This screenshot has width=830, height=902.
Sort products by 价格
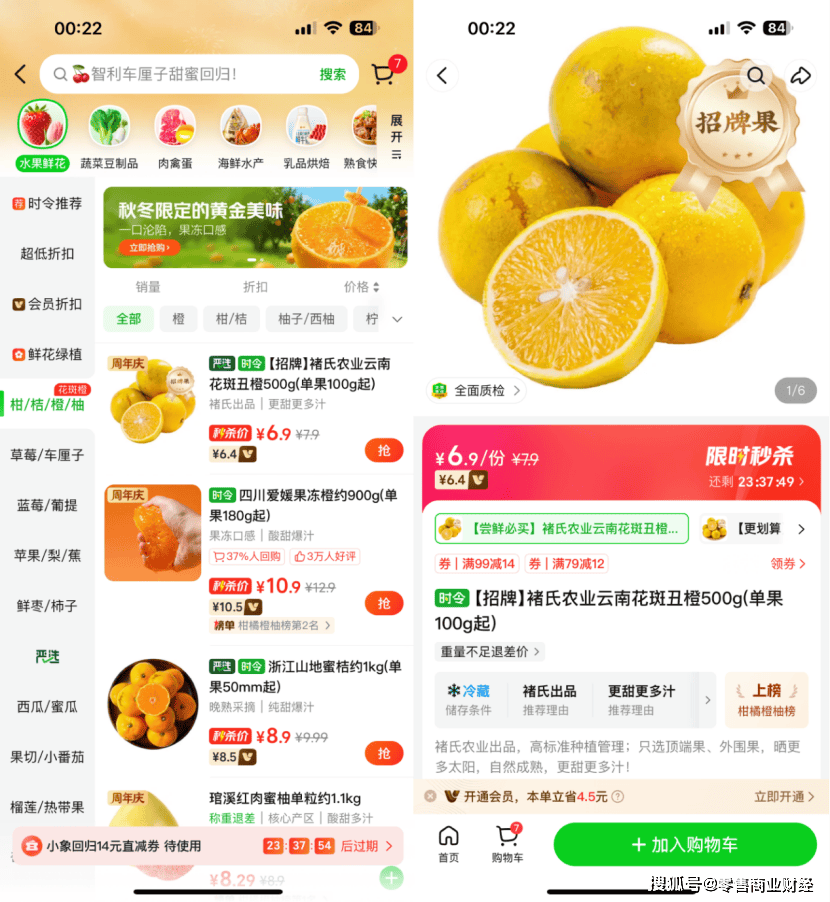tap(361, 287)
